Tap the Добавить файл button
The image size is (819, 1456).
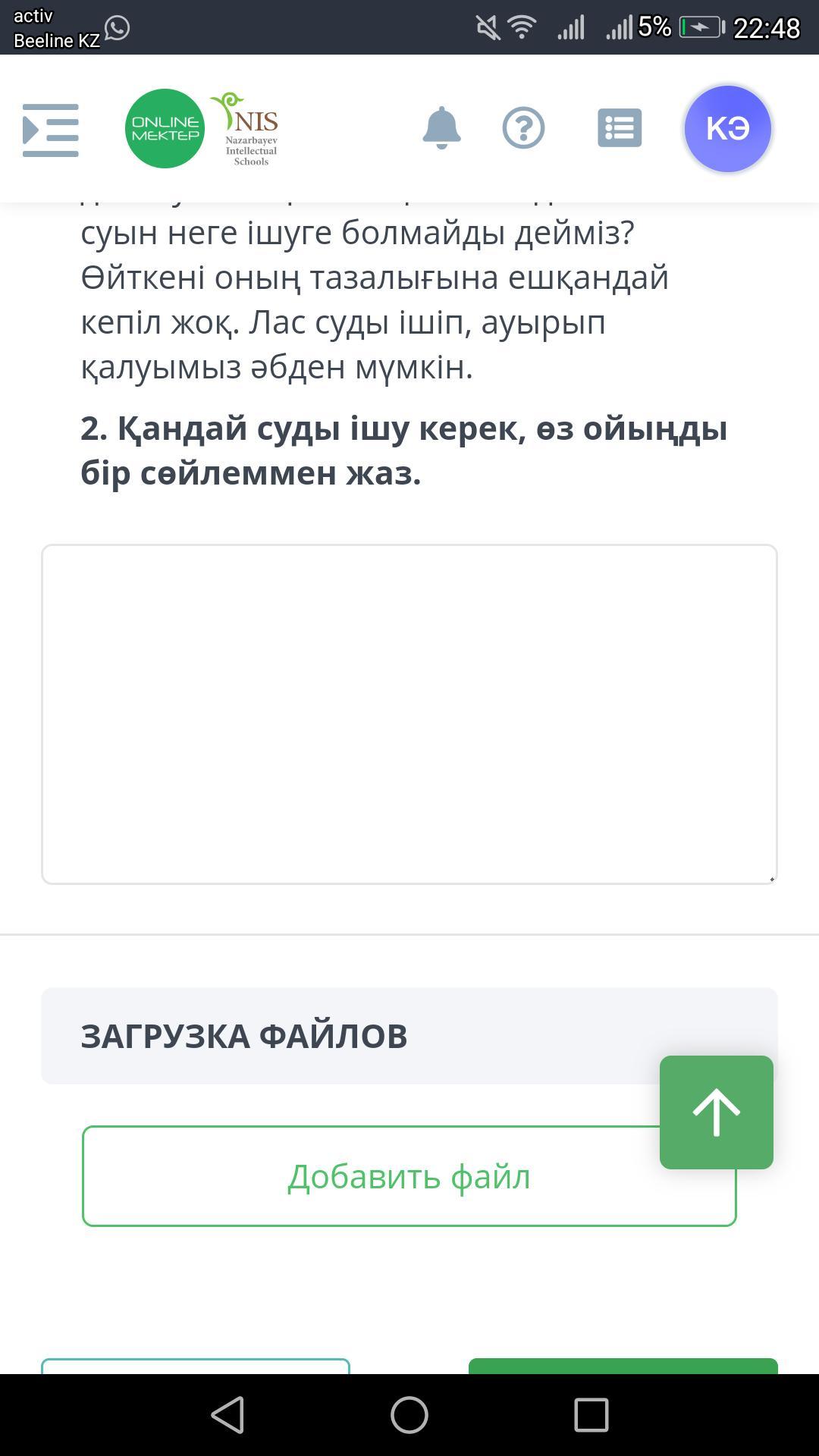pyautogui.click(x=409, y=1176)
